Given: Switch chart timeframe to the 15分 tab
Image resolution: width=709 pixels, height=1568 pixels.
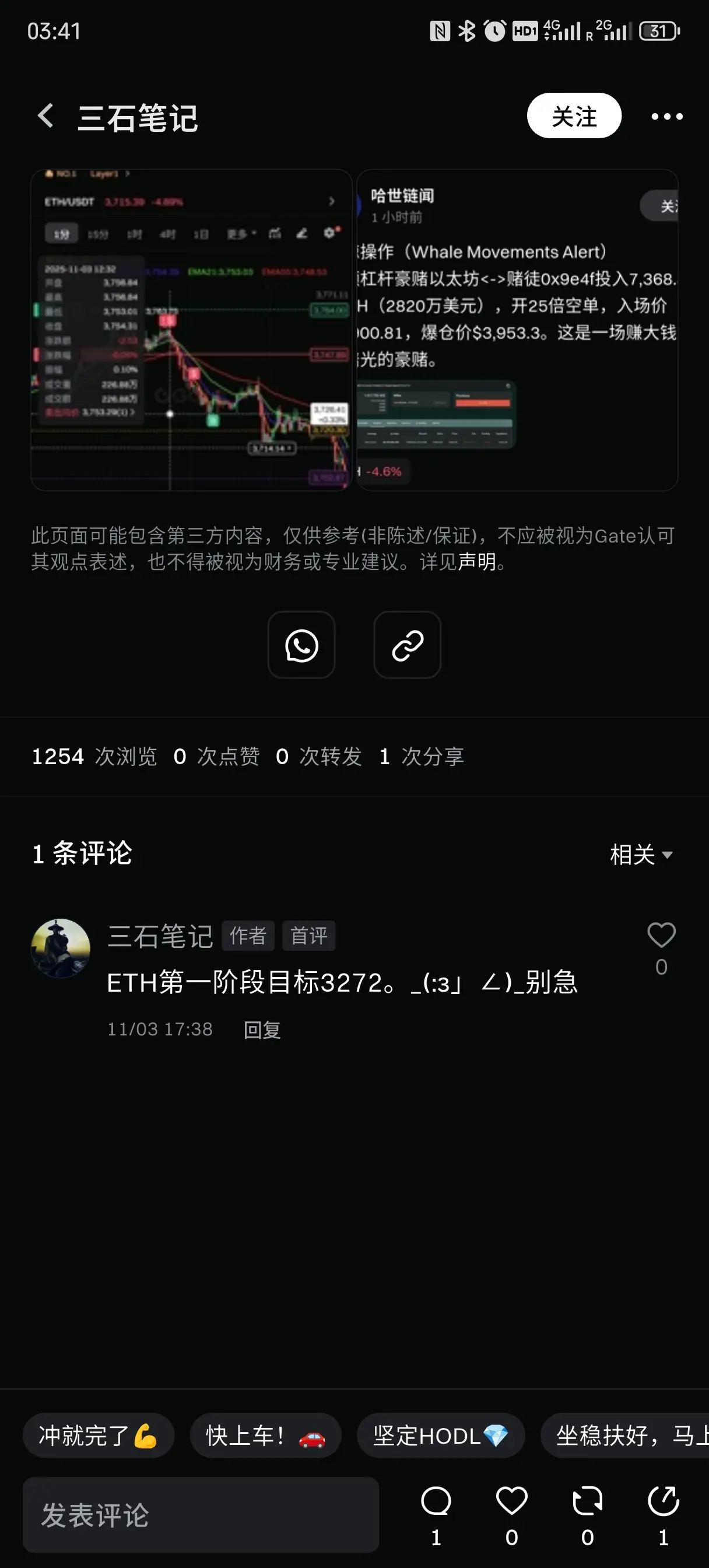Looking at the screenshot, I should [97, 234].
